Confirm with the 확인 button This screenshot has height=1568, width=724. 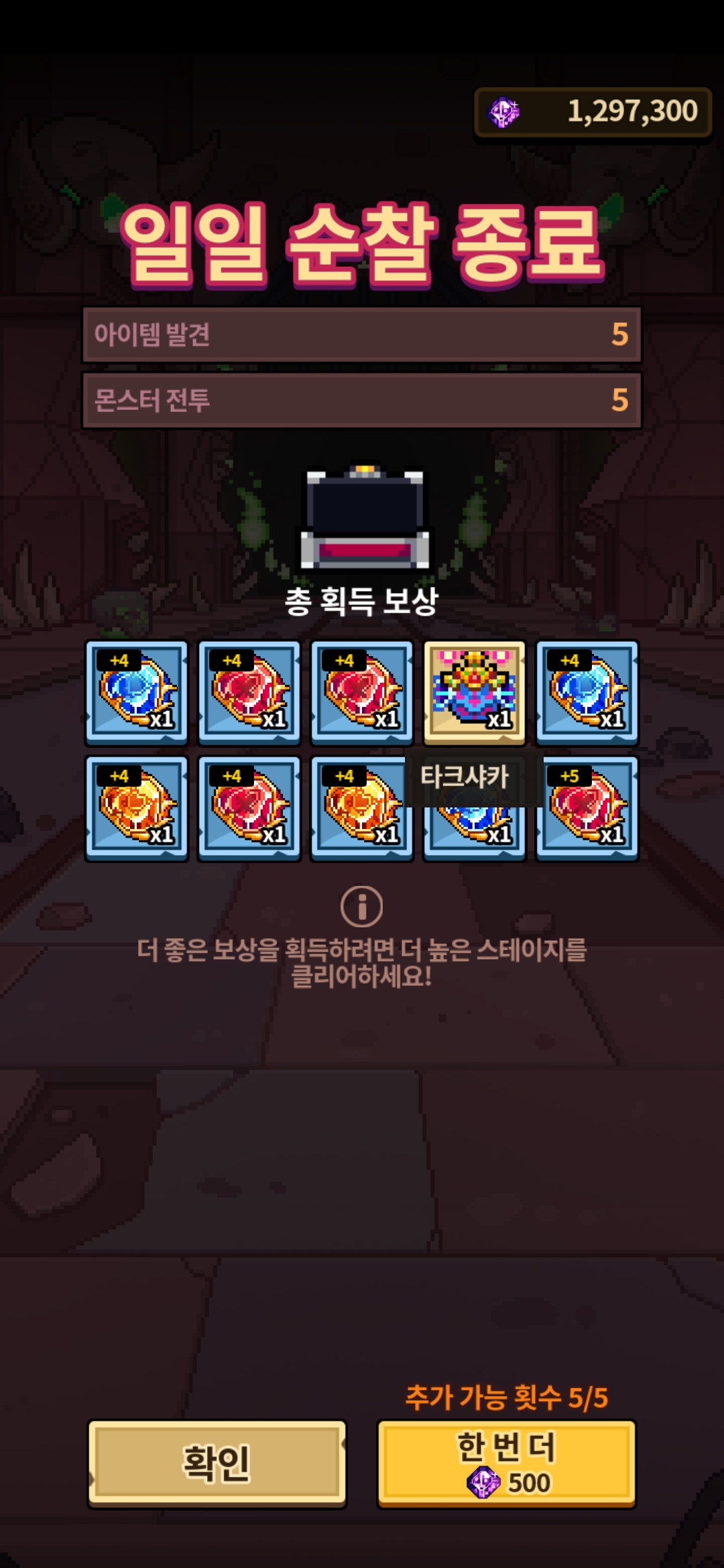[x=217, y=1463]
